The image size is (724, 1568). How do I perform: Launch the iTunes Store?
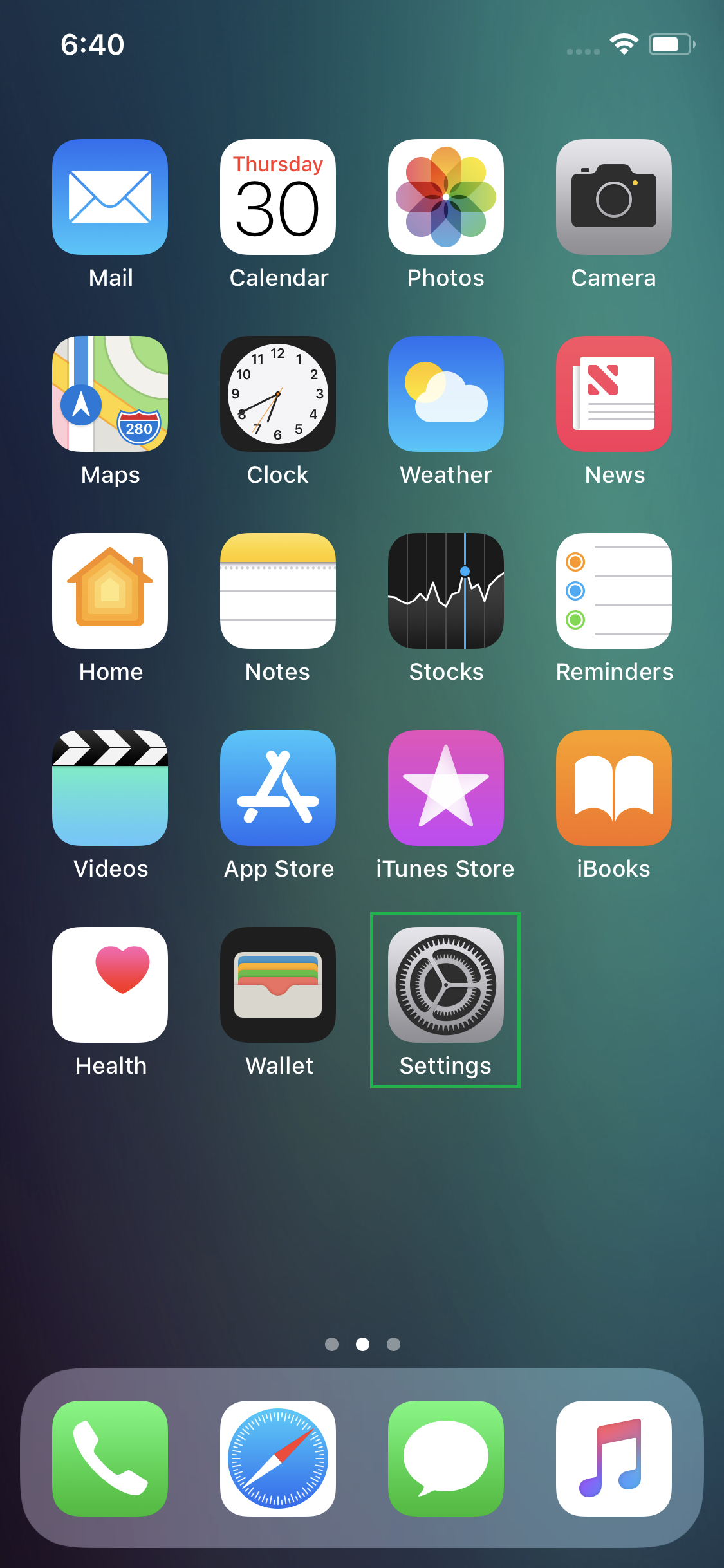pyautogui.click(x=445, y=787)
